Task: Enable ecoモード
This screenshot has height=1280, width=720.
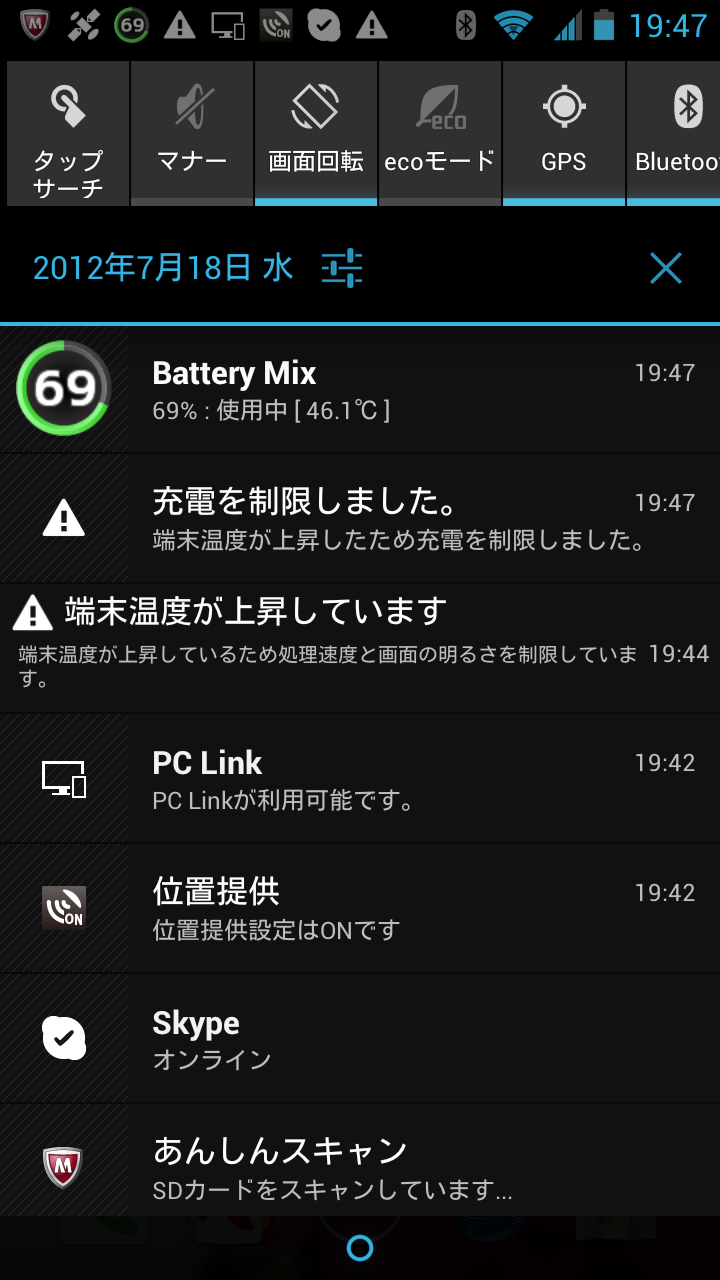Action: (x=440, y=132)
